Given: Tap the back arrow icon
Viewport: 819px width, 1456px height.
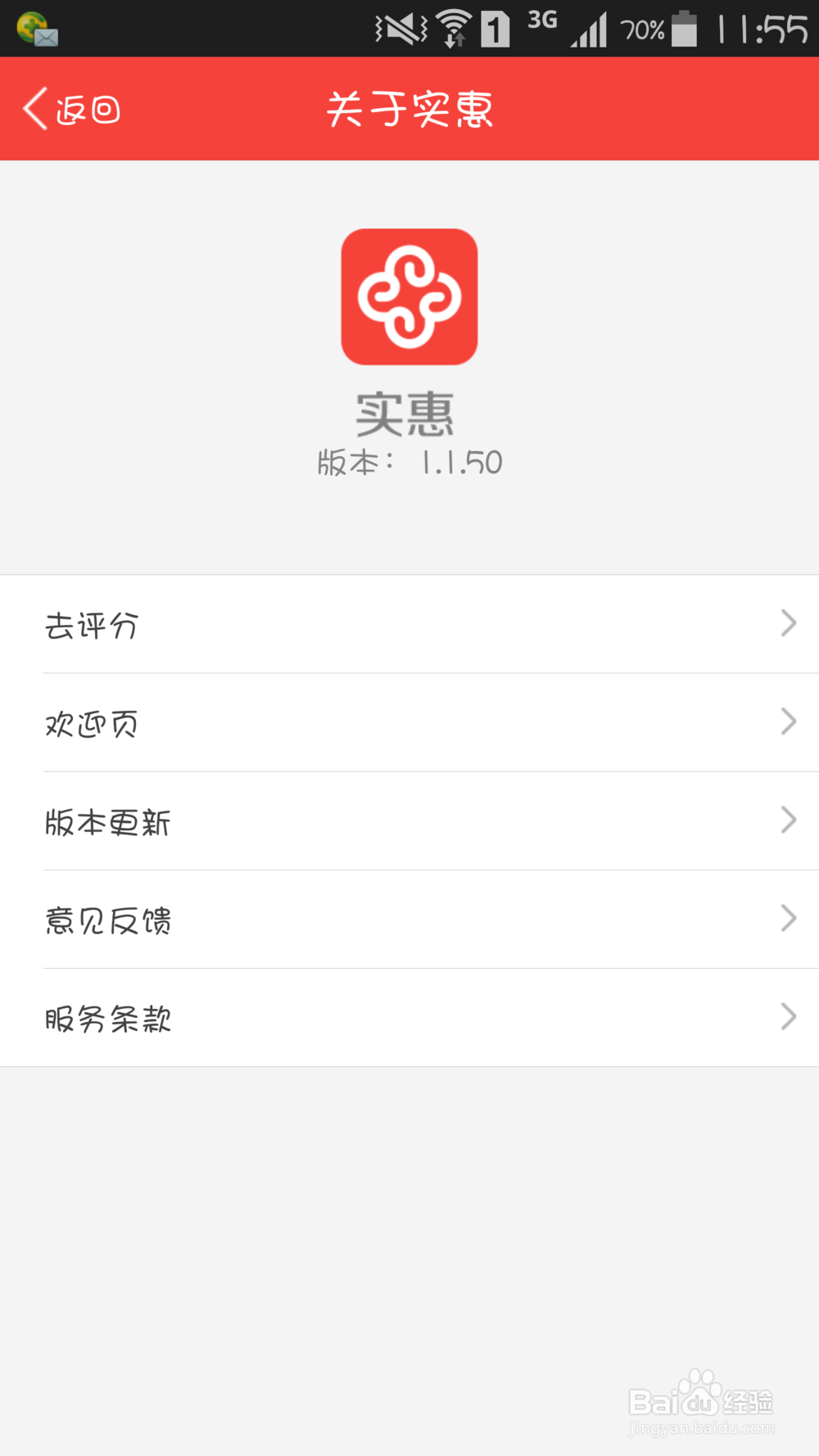Looking at the screenshot, I should coord(33,107).
